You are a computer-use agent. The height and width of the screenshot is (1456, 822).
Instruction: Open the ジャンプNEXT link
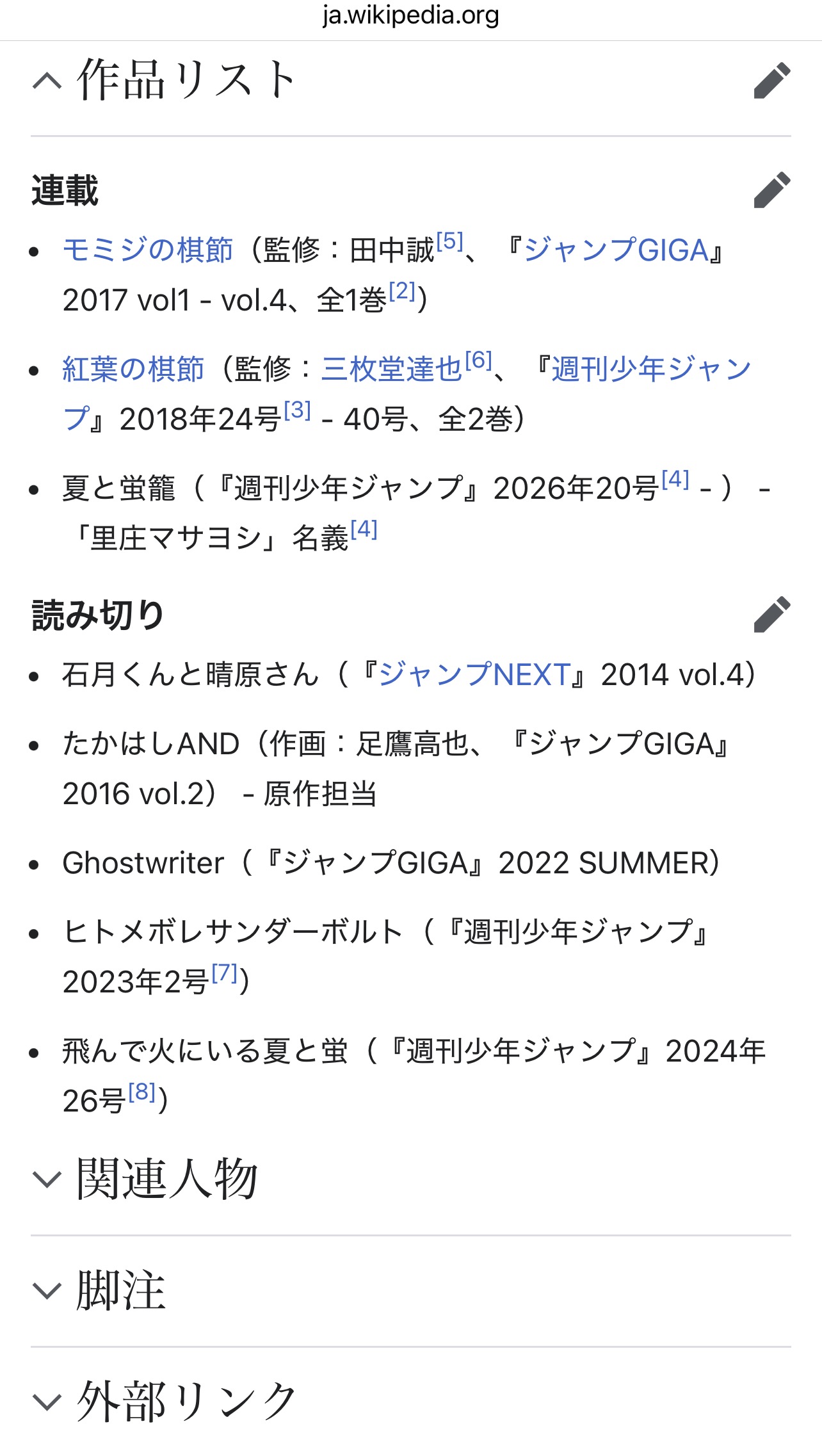point(474,675)
